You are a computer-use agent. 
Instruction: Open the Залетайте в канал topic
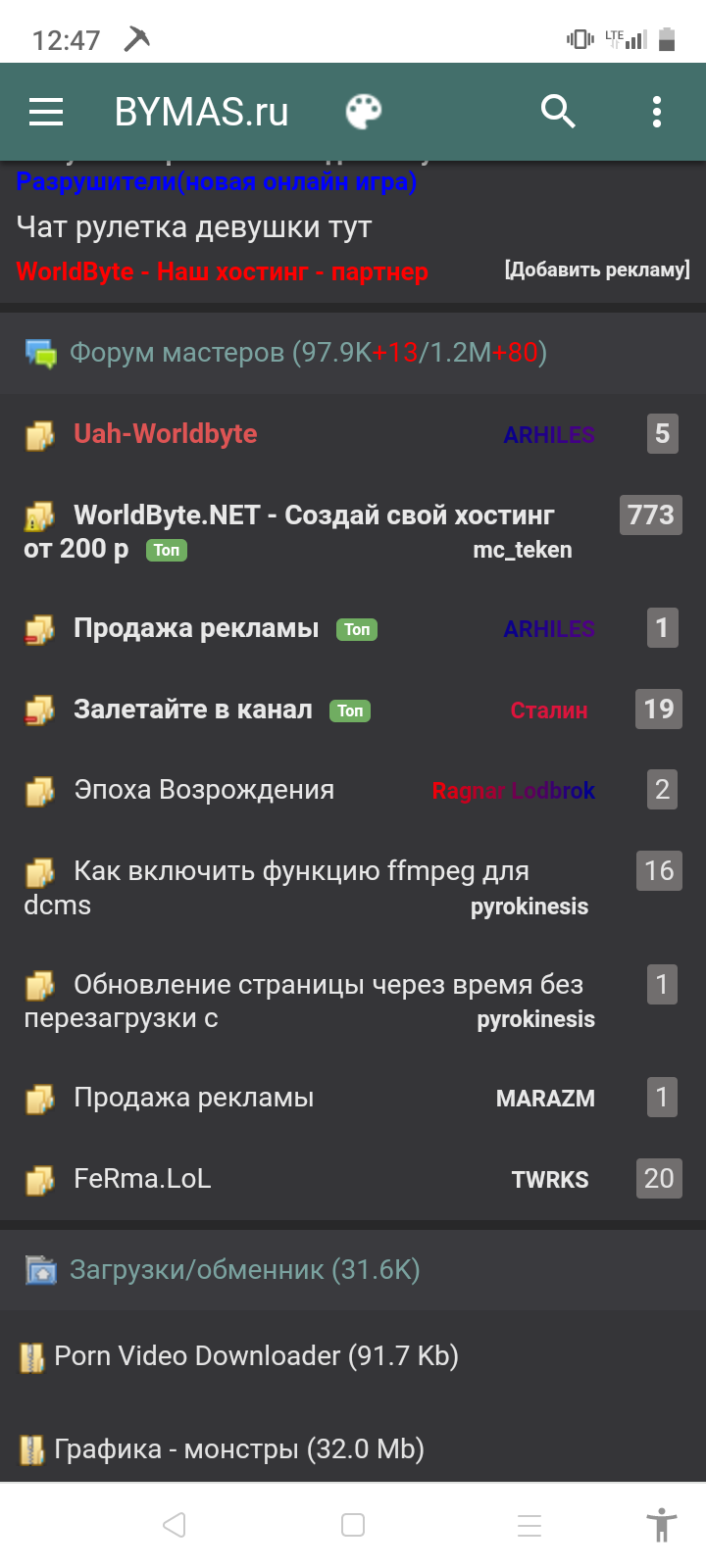[x=193, y=710]
